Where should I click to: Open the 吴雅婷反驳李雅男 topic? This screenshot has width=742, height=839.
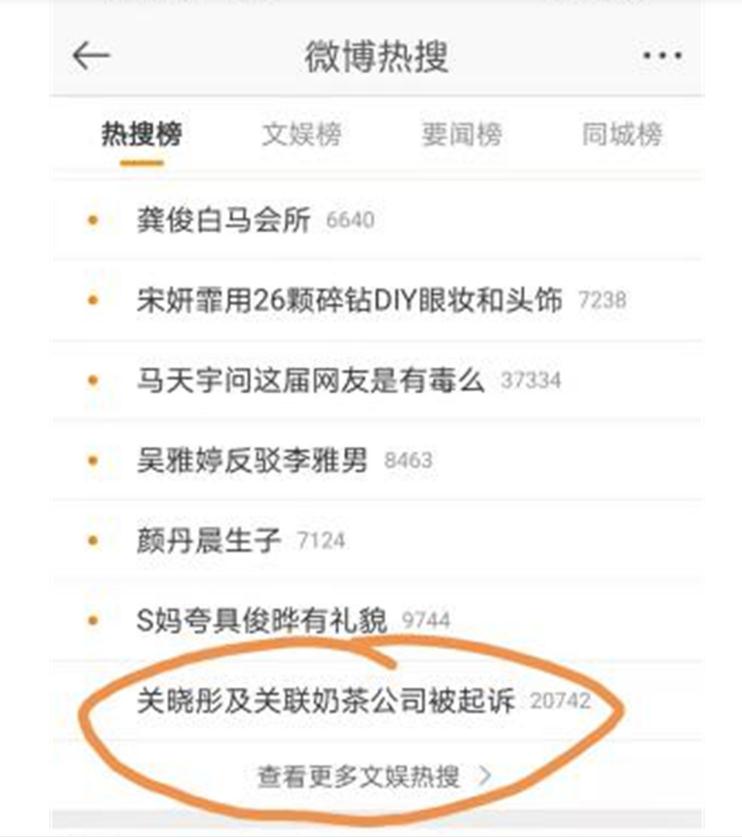(x=252, y=460)
